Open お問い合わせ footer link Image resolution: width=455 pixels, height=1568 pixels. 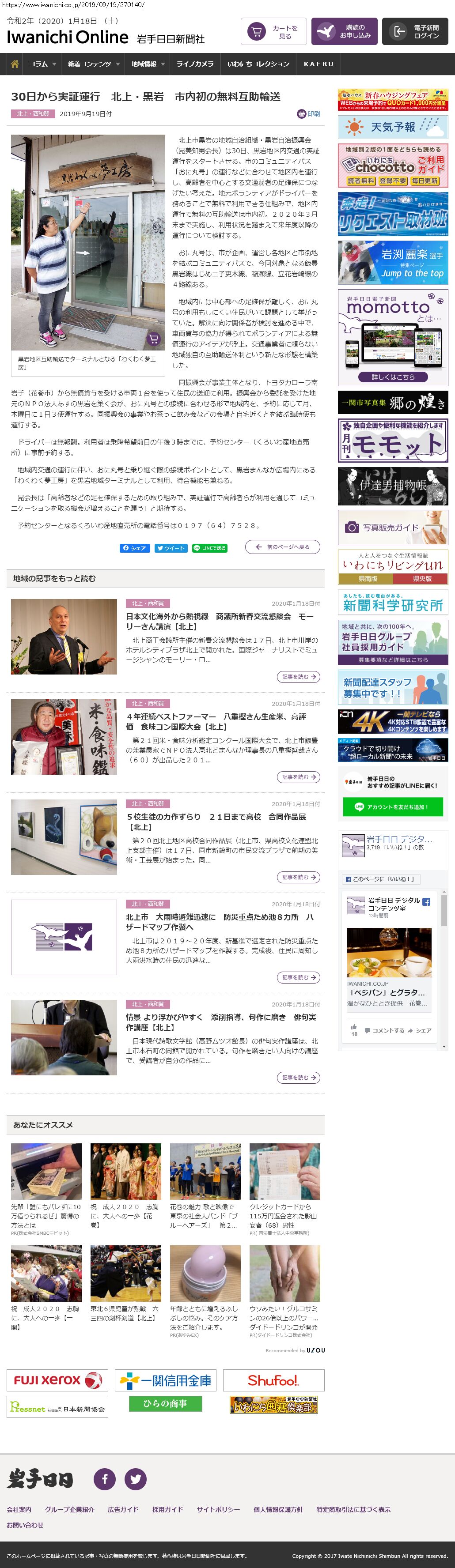click(25, 1525)
